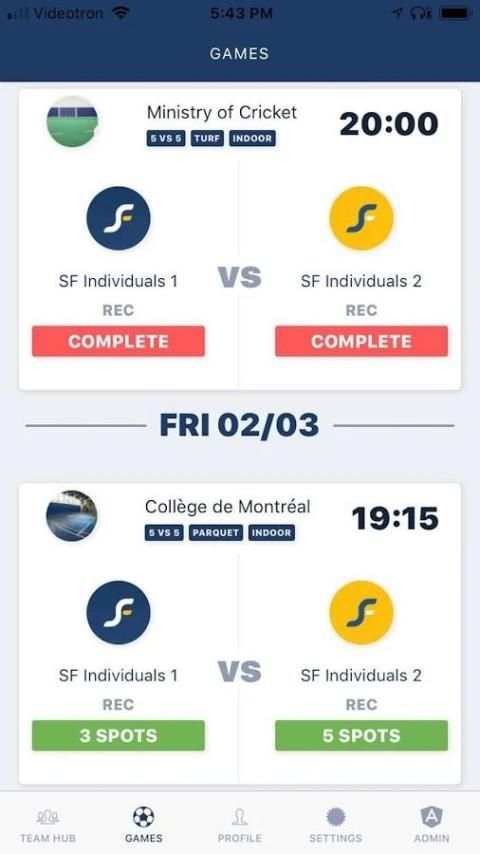Screen dimensions: 480x854
Task: Go to the Profile tab
Action: tap(240, 825)
